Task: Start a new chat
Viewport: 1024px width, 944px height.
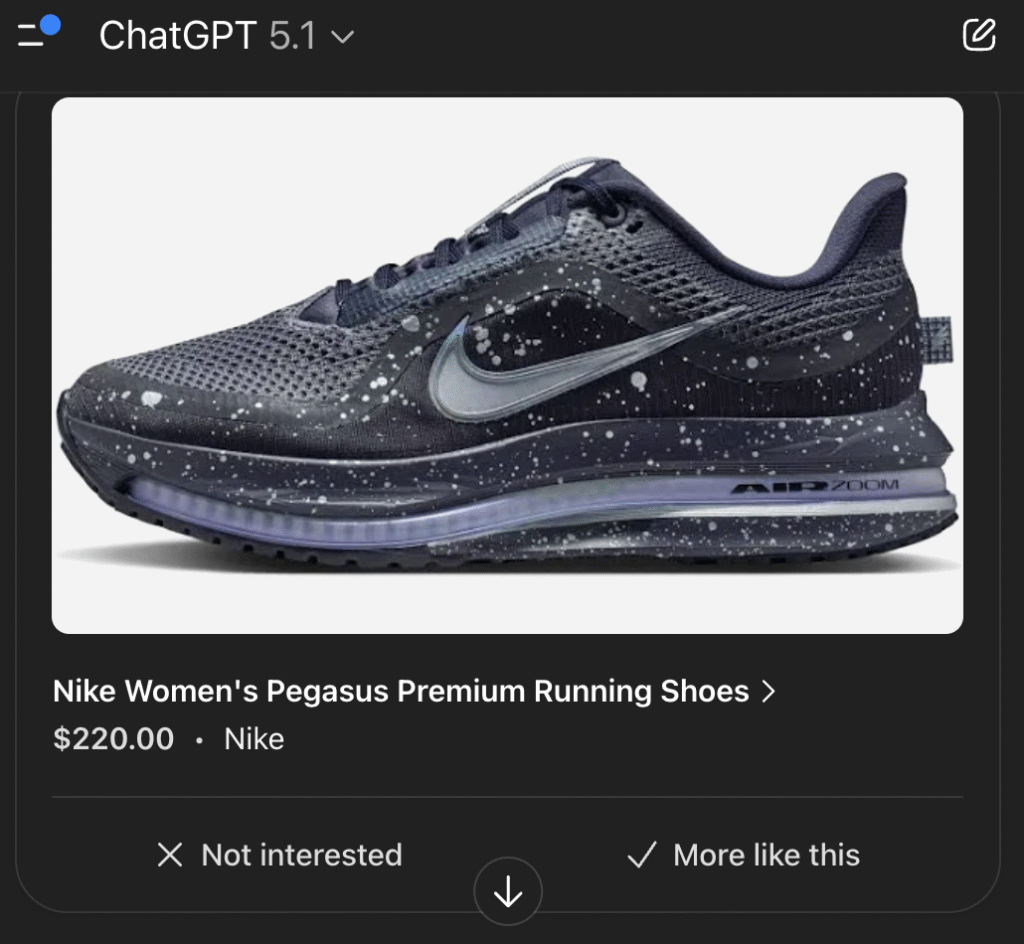Action: (978, 36)
